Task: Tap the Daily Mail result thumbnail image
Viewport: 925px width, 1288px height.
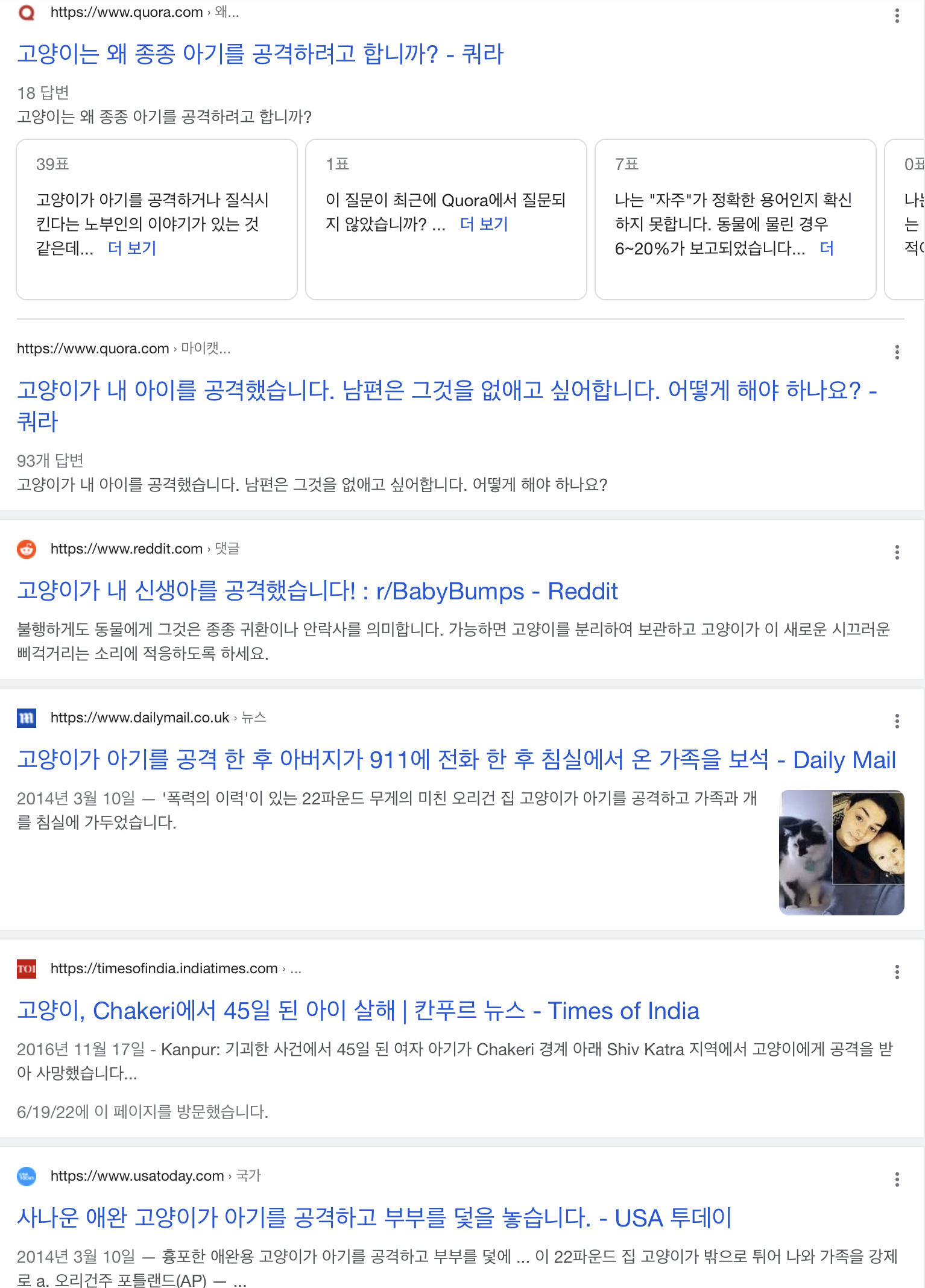Action: coord(841,852)
